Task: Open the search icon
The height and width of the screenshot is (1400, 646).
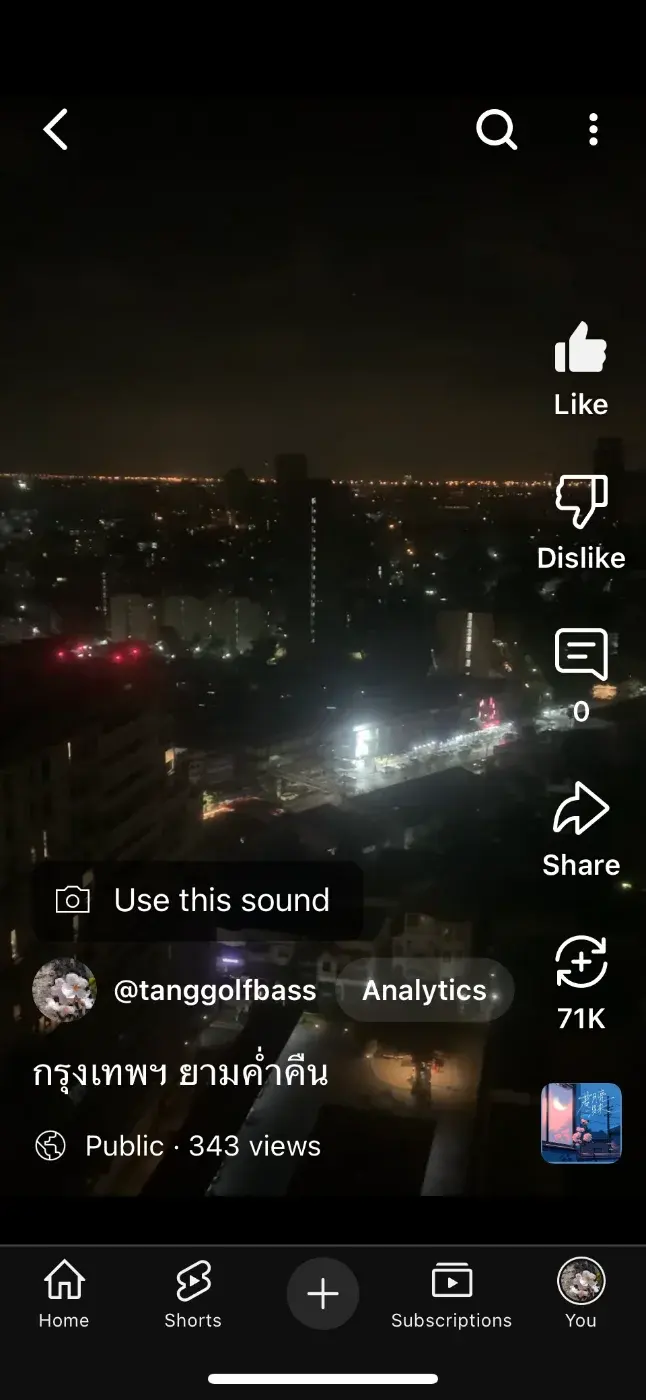Action: pos(496,129)
